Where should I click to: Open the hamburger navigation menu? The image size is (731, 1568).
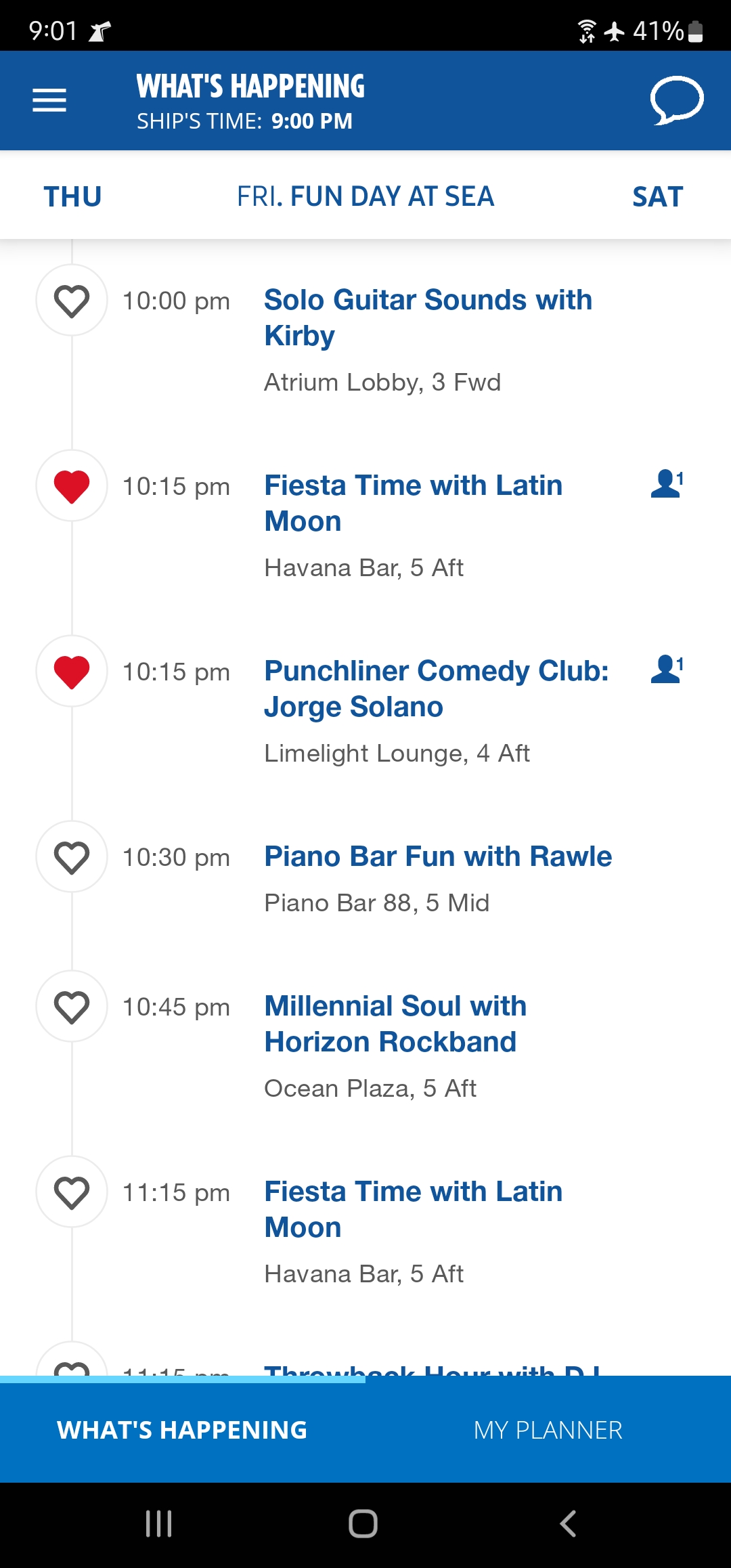[x=49, y=100]
